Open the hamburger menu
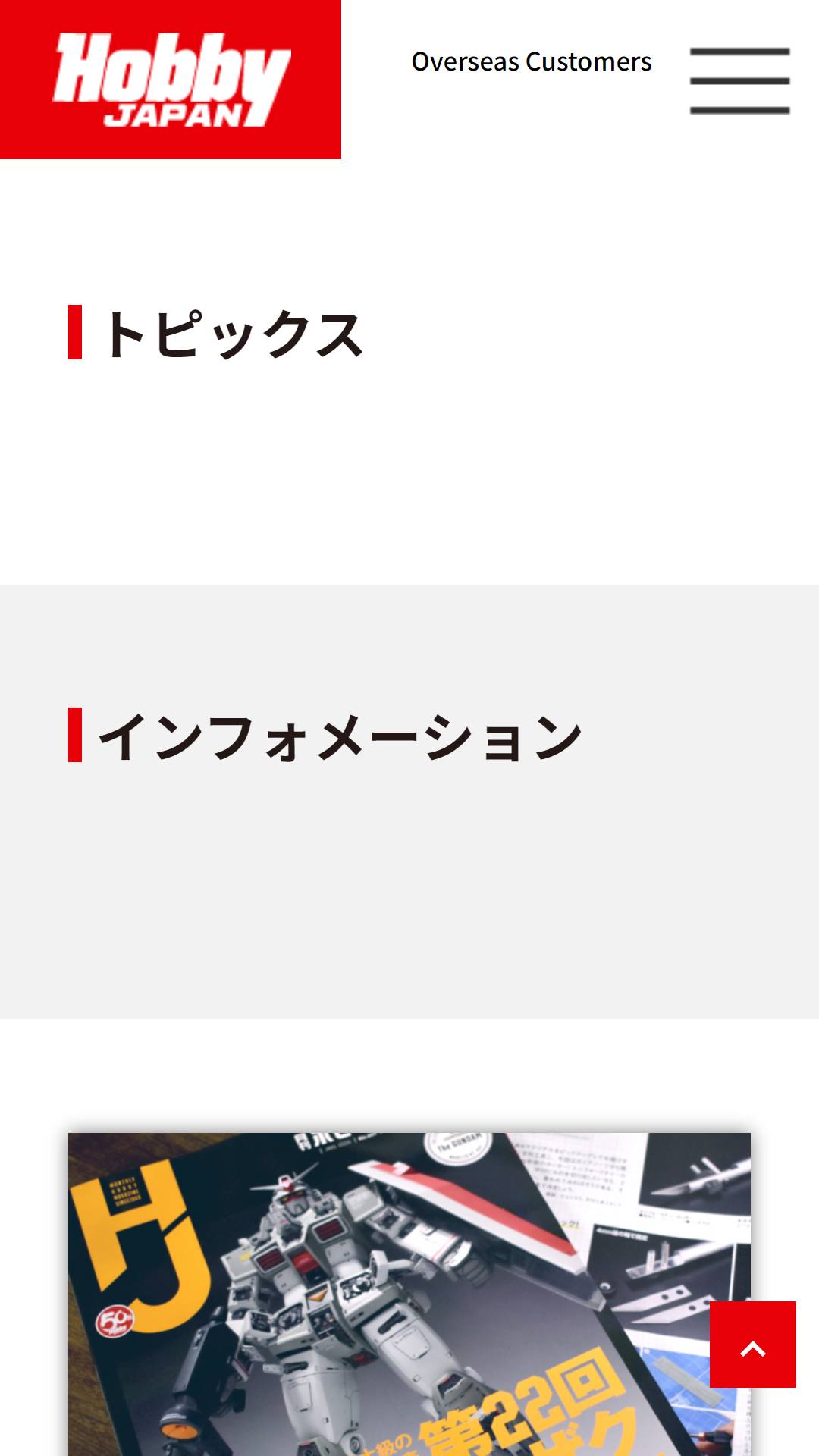 [x=739, y=80]
